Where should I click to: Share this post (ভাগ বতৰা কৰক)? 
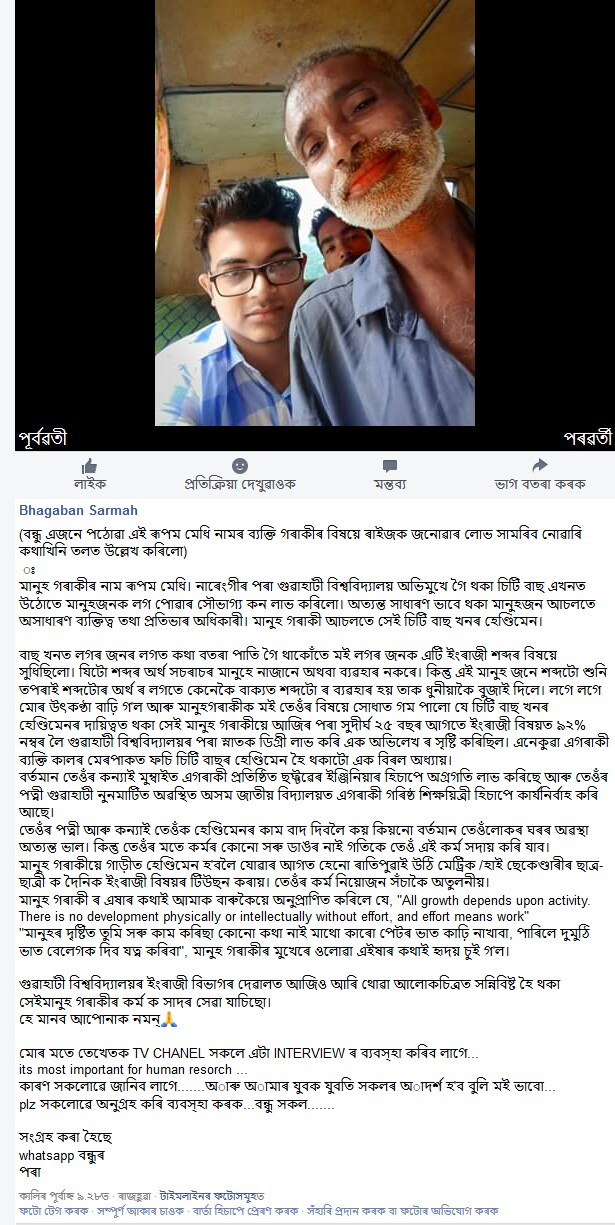pyautogui.click(x=540, y=474)
